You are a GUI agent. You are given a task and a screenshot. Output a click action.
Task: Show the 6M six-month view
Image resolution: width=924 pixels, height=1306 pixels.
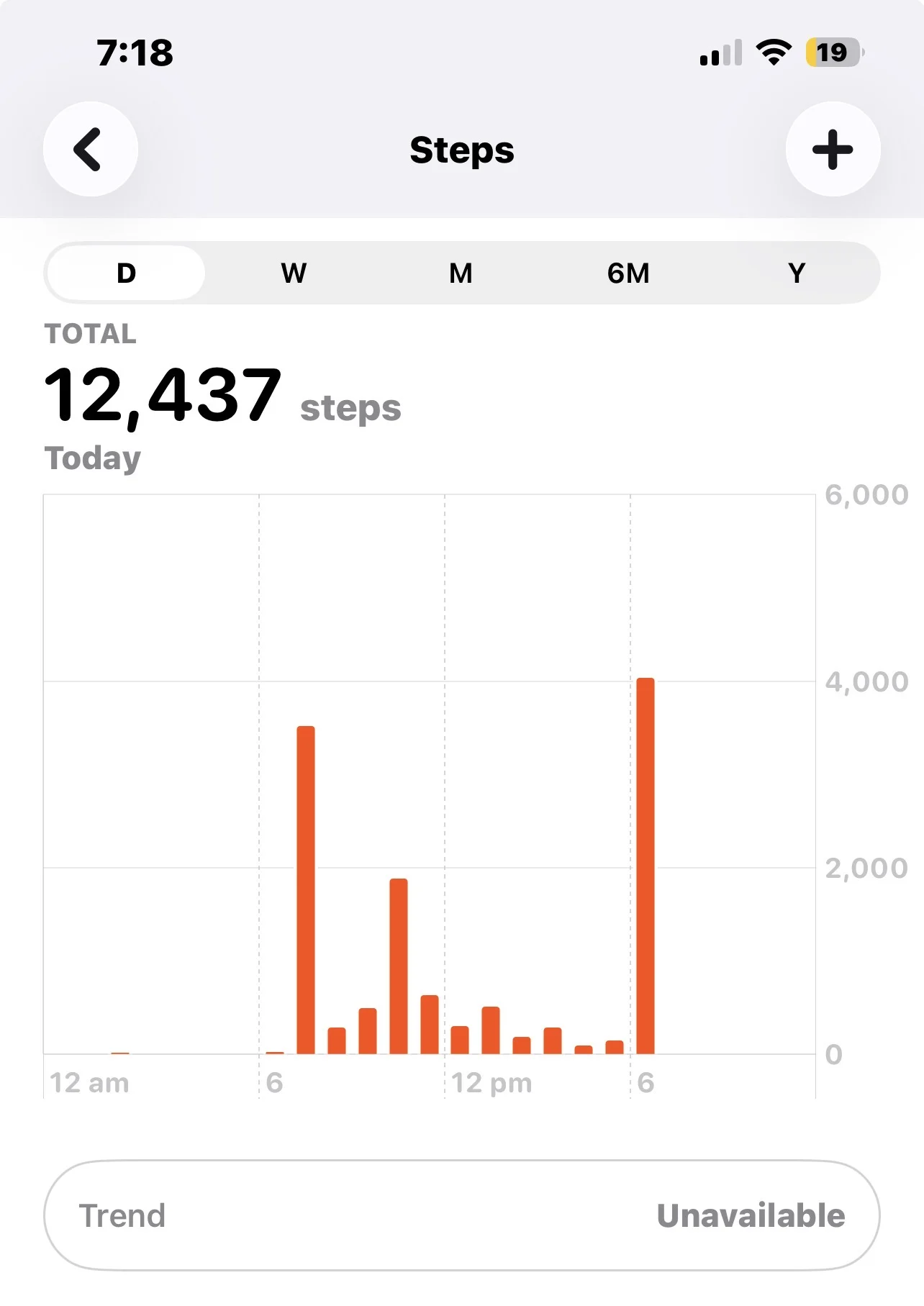tap(628, 273)
